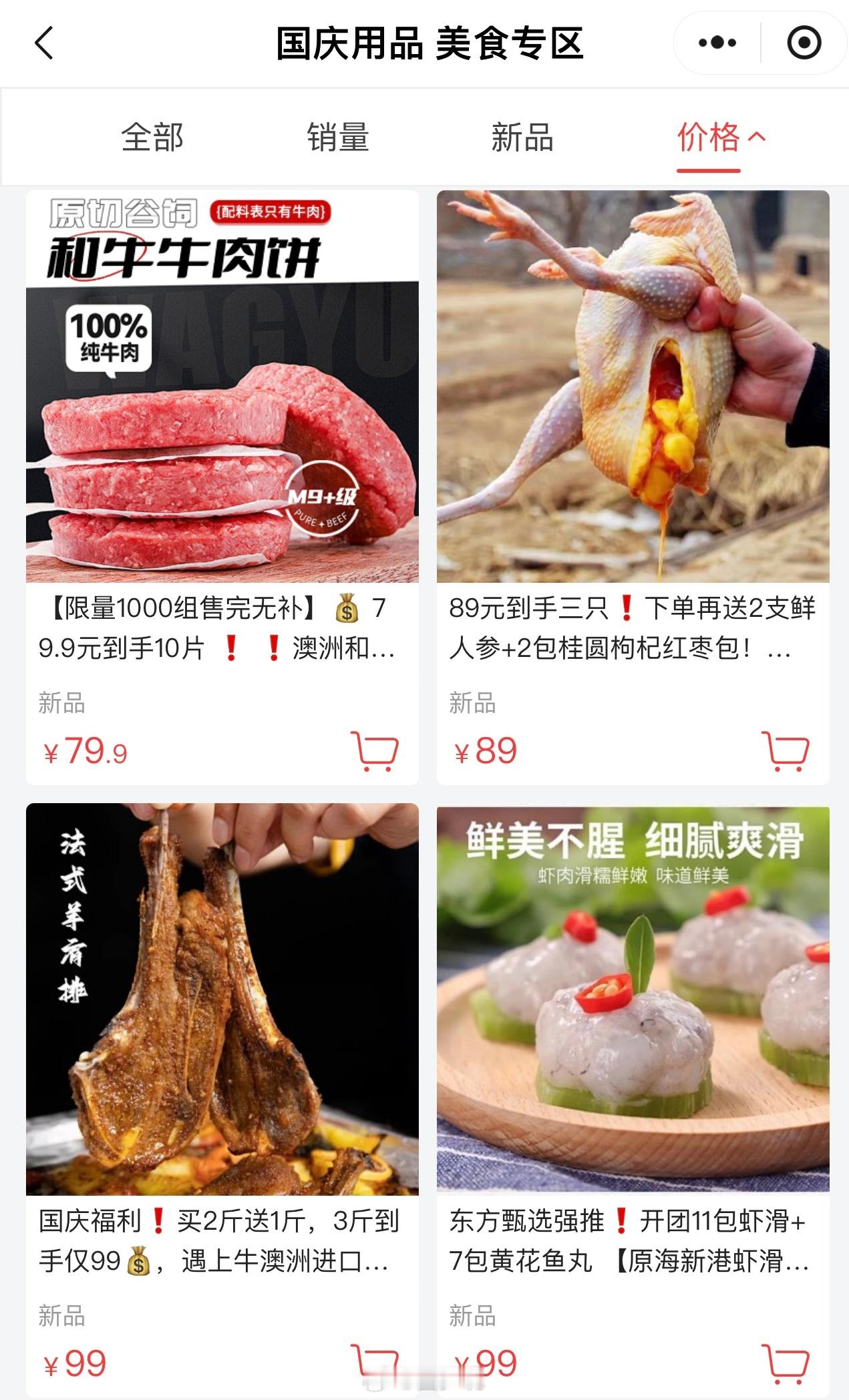
Task: Show the 新品 tab
Action: point(522,138)
